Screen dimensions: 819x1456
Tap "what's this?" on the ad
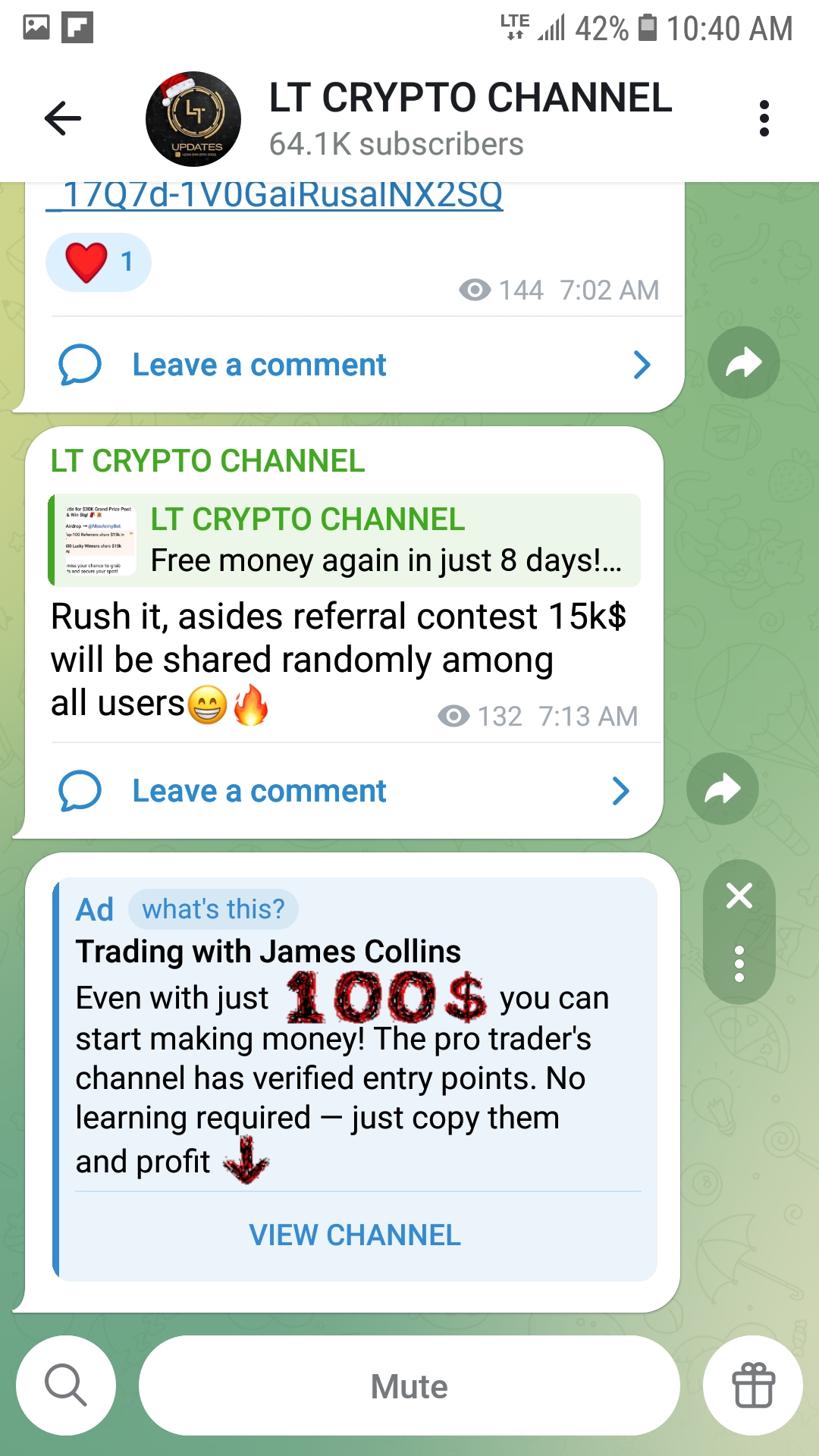213,908
